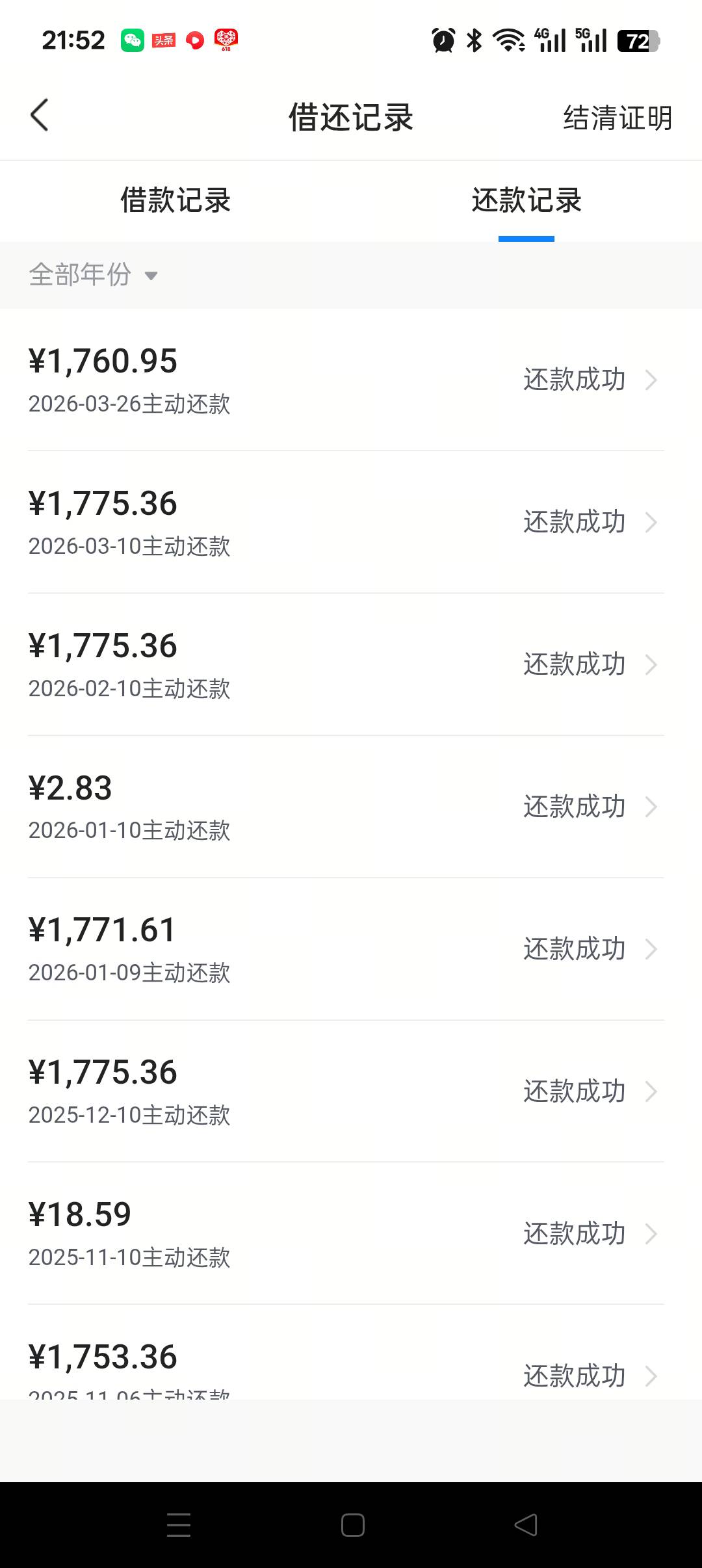This screenshot has width=702, height=1568.
Task: Open the ¥1,753.36 repayment record
Action: [x=346, y=1365]
